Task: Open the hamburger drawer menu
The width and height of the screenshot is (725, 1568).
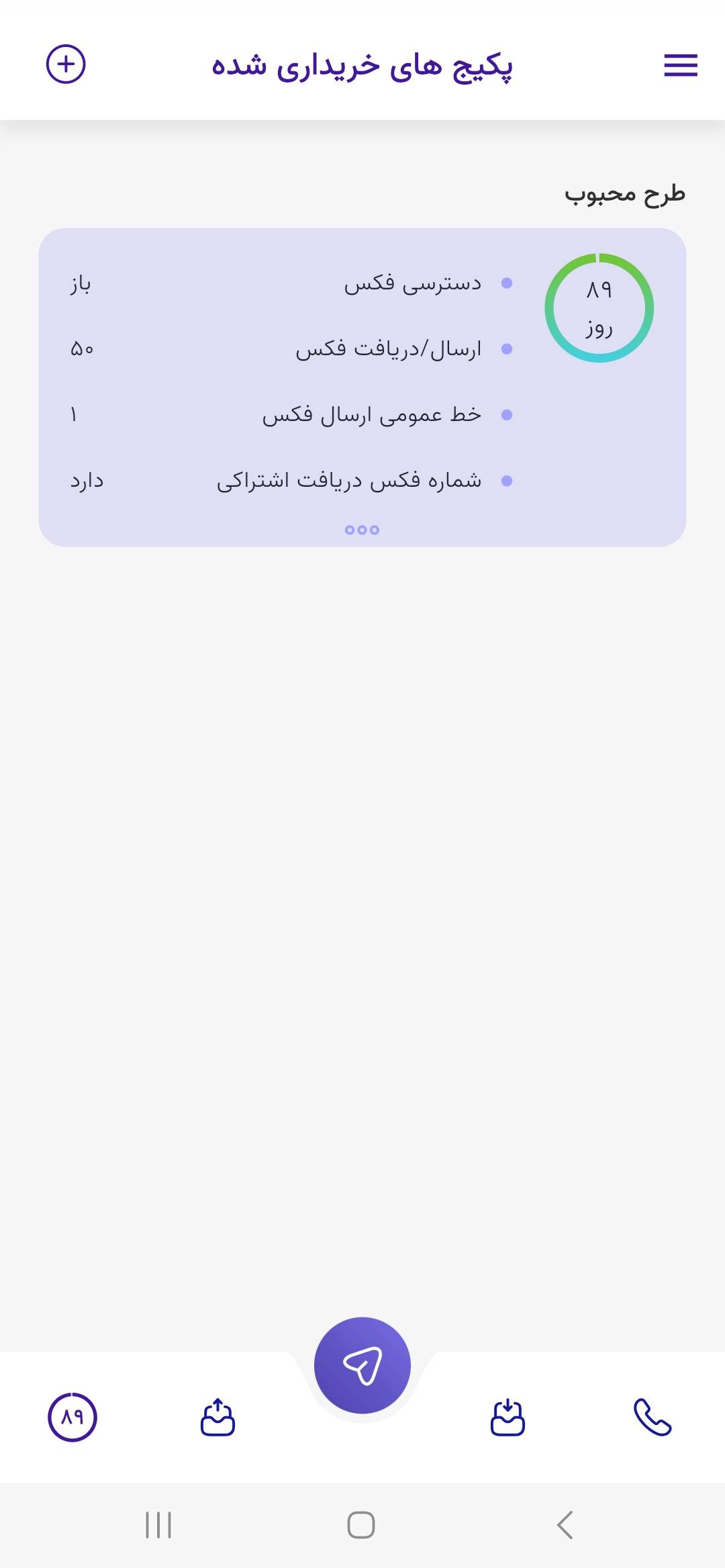Action: click(x=680, y=65)
